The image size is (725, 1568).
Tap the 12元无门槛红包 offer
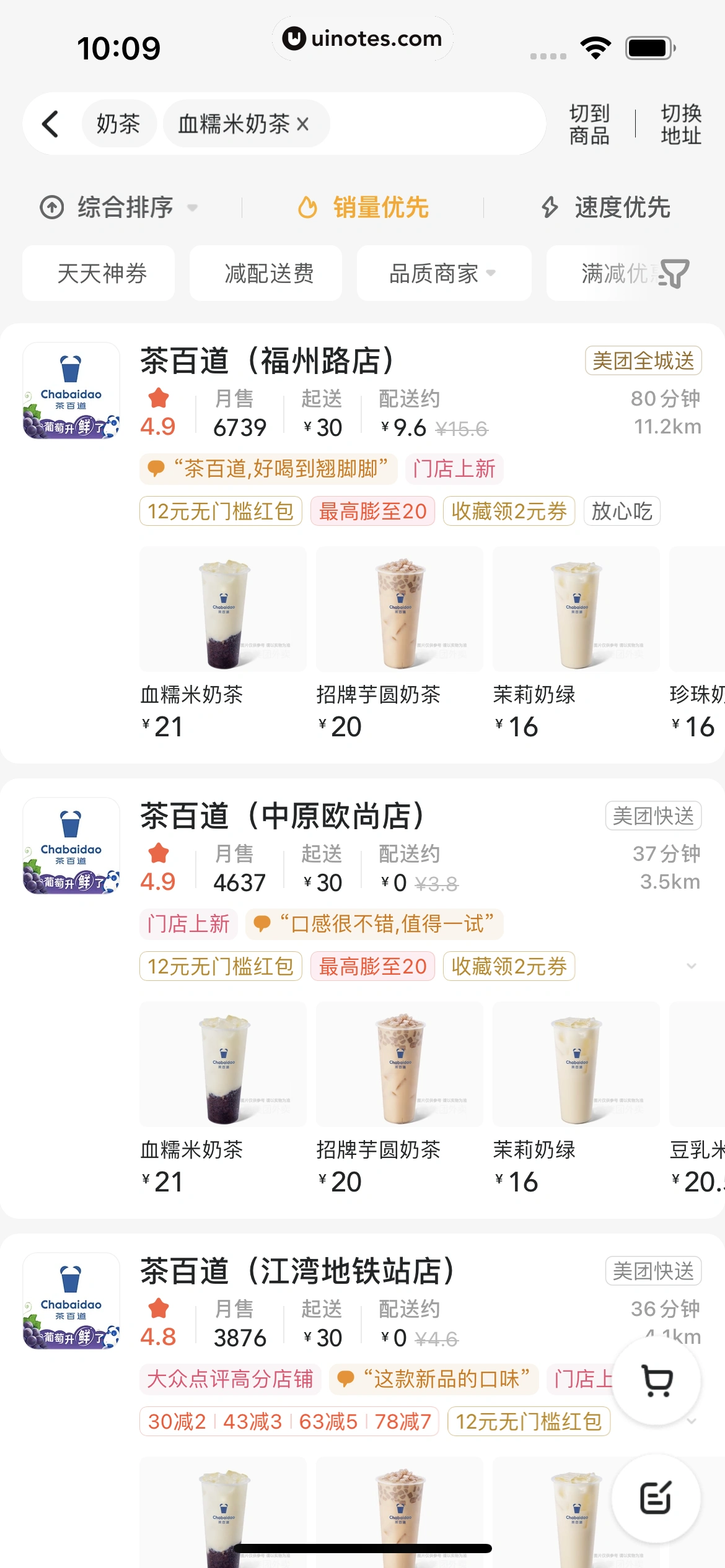click(x=221, y=511)
